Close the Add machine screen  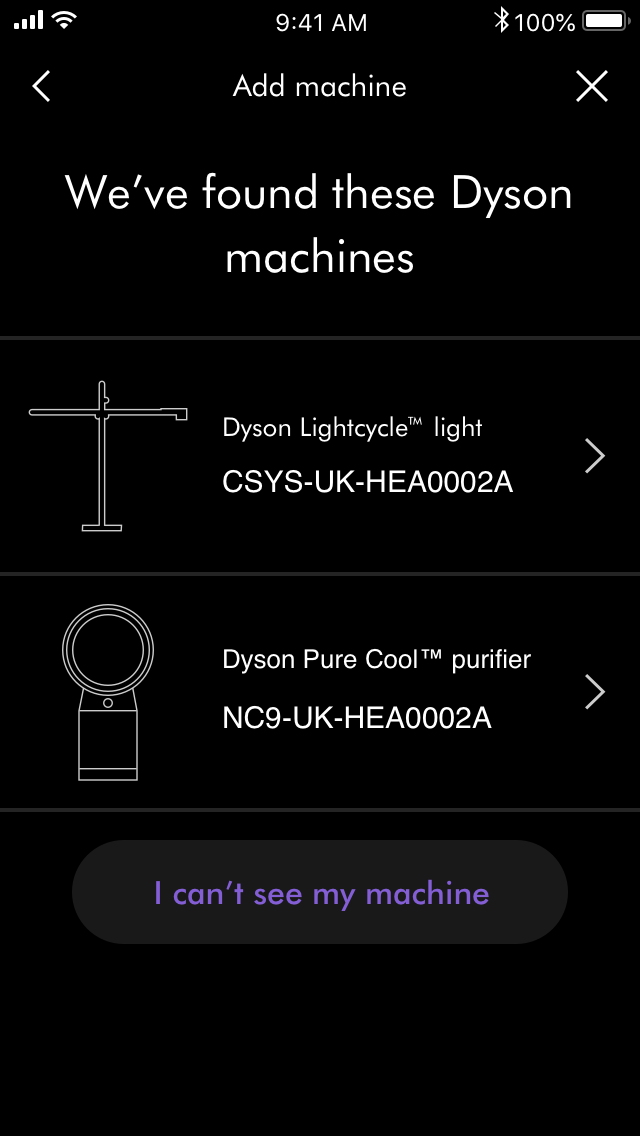click(592, 87)
